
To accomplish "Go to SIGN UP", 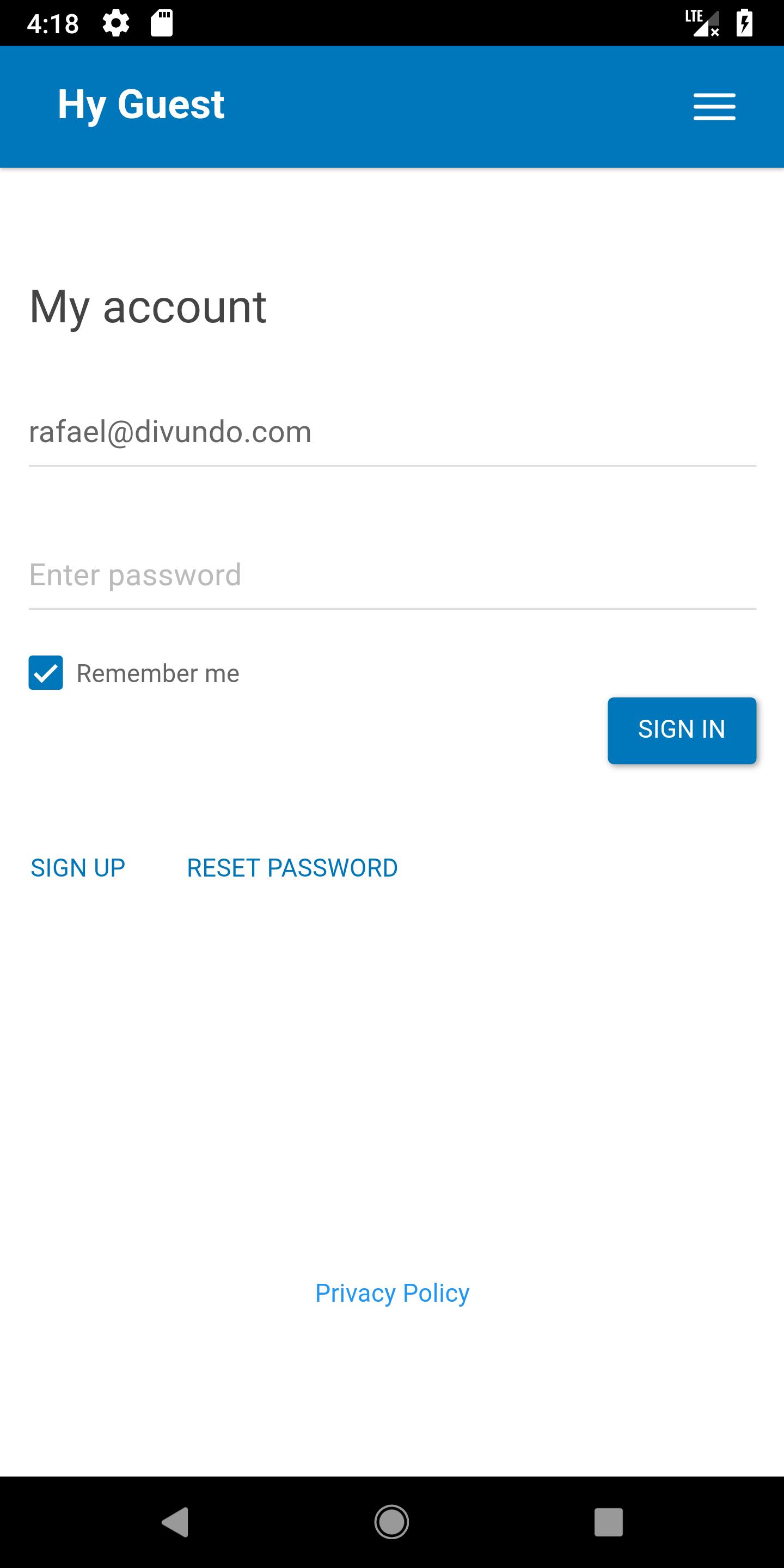I will point(78,867).
